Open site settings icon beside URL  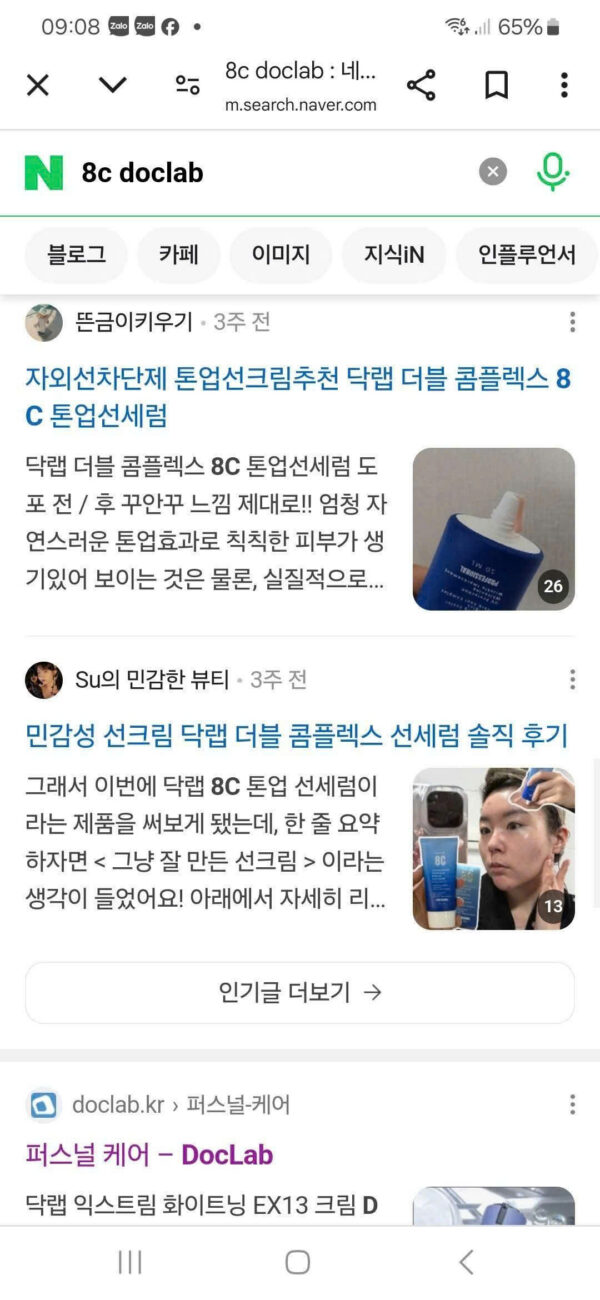[x=187, y=86]
